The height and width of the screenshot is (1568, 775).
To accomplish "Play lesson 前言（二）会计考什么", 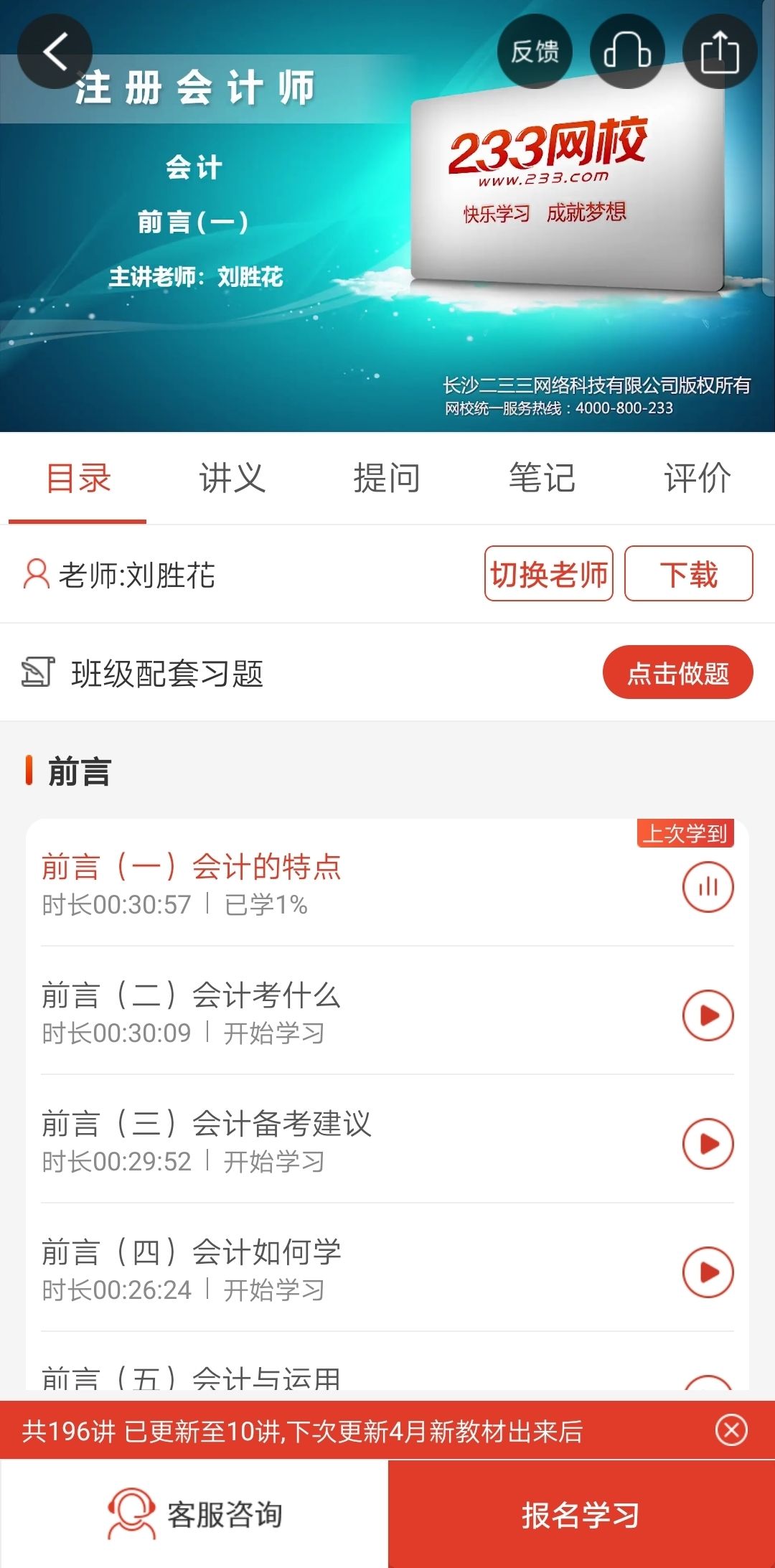I will [x=708, y=1015].
